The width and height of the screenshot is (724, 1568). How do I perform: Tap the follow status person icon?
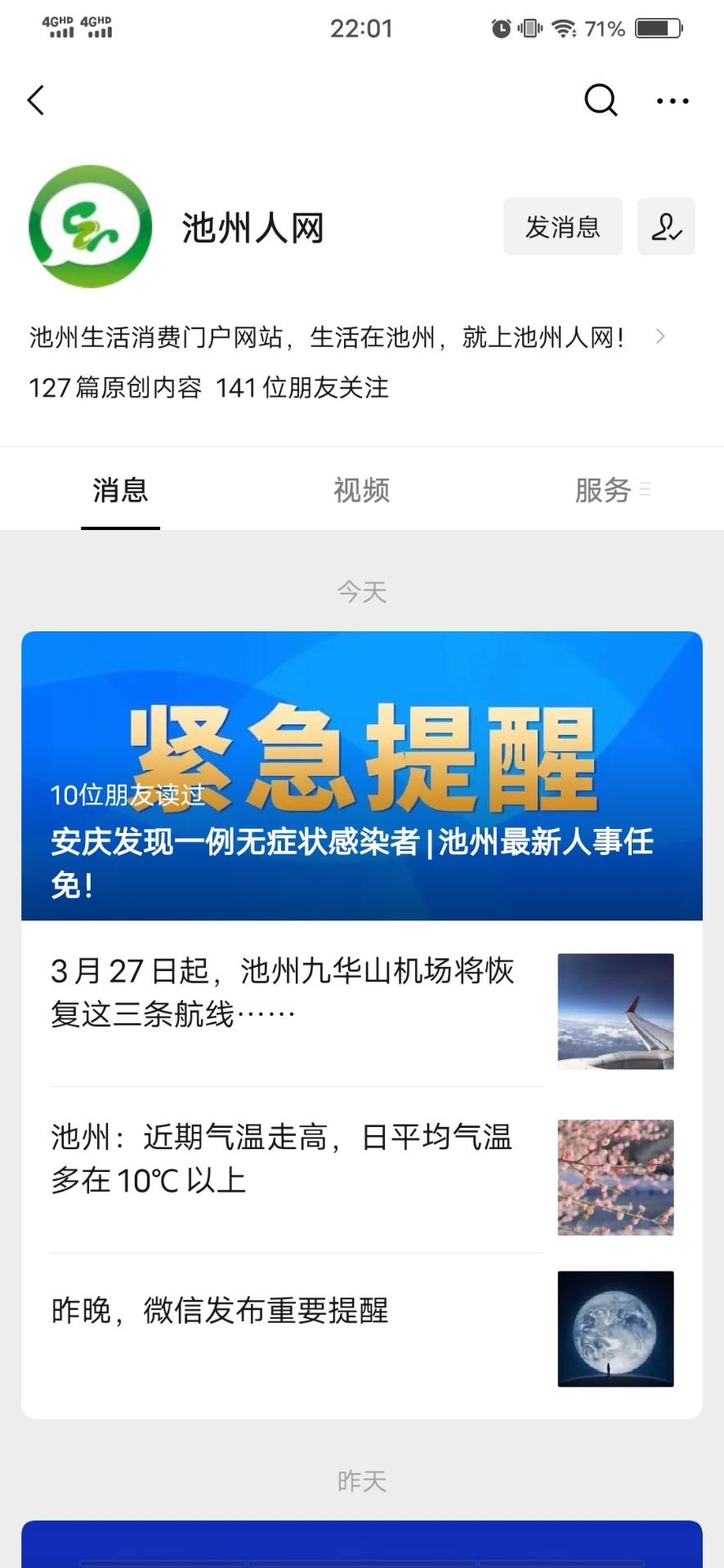tap(666, 226)
